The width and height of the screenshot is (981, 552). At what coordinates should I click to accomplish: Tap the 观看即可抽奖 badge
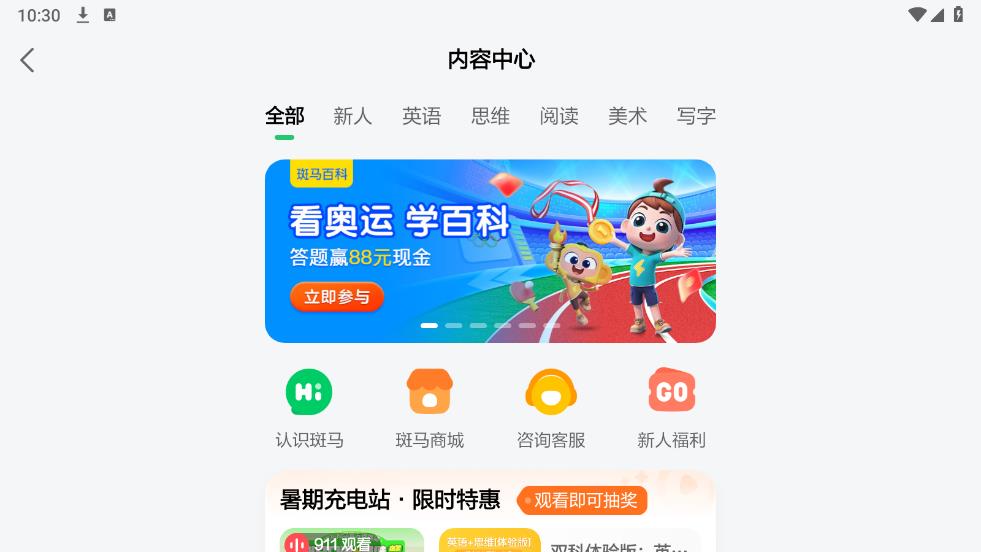583,500
